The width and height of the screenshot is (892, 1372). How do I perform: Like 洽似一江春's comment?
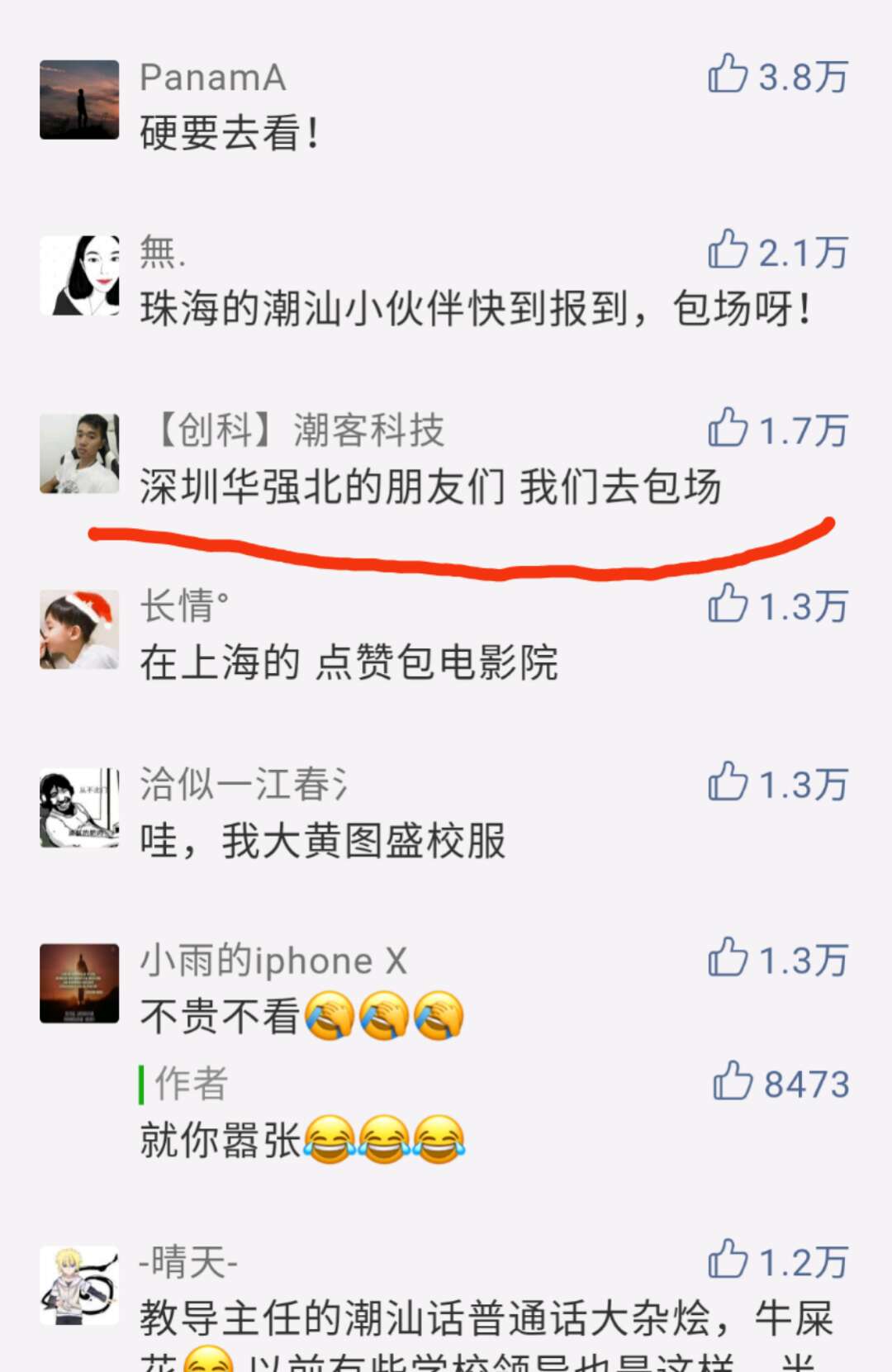[728, 782]
